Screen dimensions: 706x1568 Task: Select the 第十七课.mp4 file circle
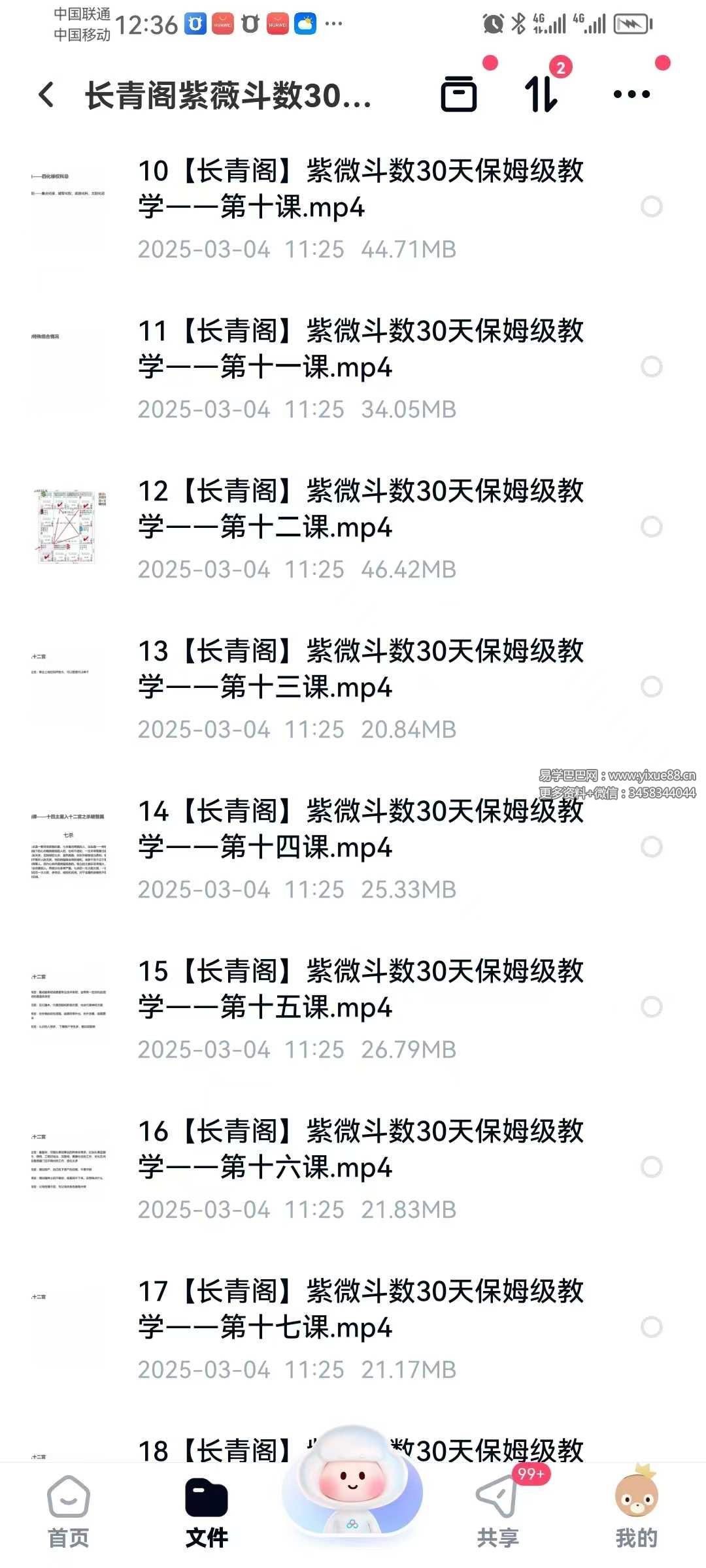pos(651,1328)
